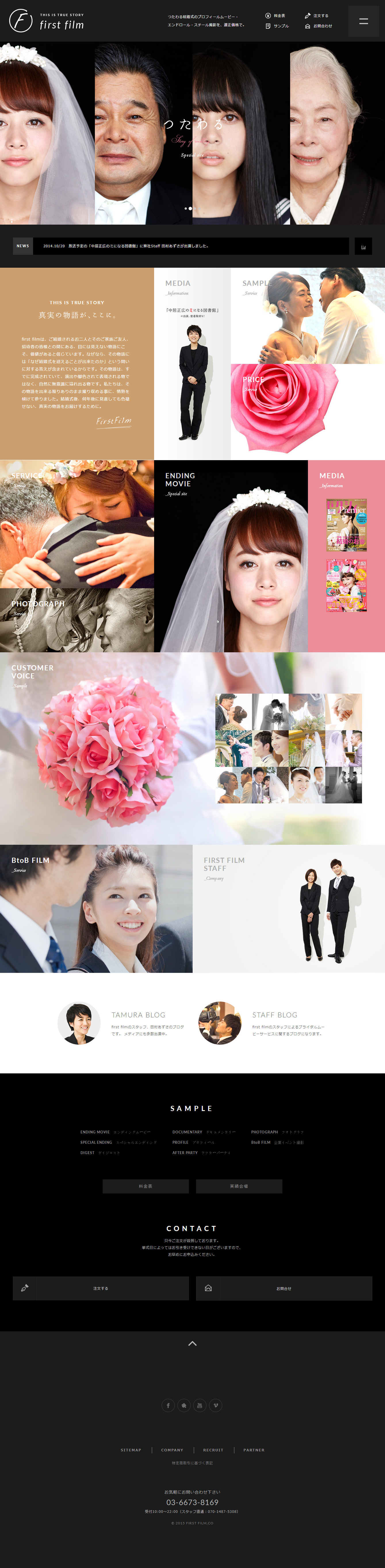
Task: Visit the STAFF BLOG
Action: (275, 1015)
